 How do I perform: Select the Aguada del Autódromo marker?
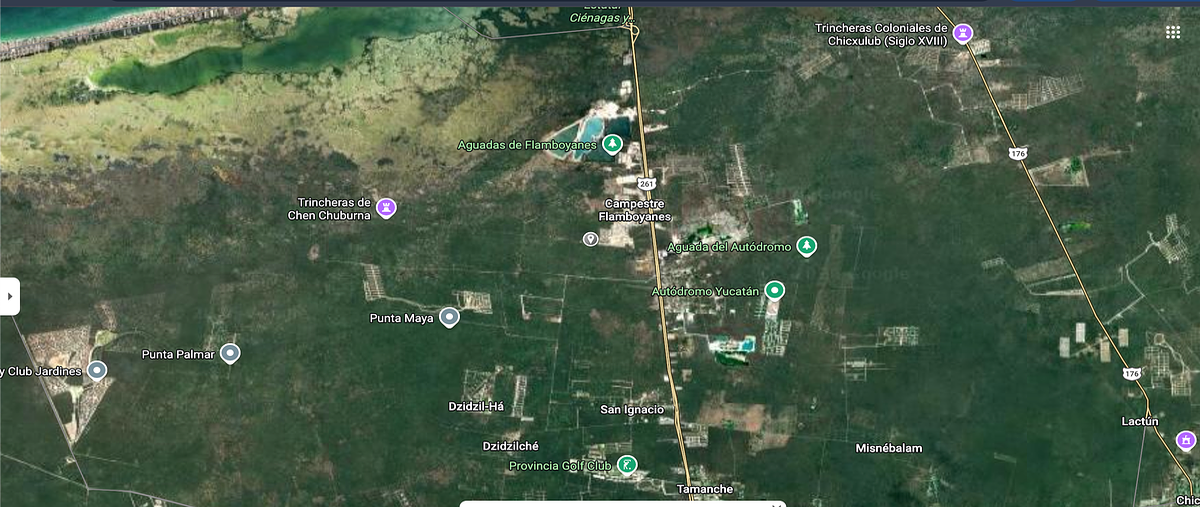pos(807,245)
